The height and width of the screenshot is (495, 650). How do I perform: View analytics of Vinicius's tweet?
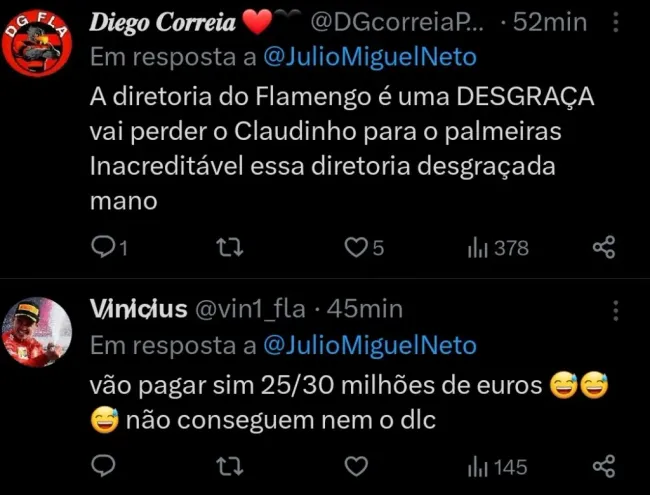point(498,466)
